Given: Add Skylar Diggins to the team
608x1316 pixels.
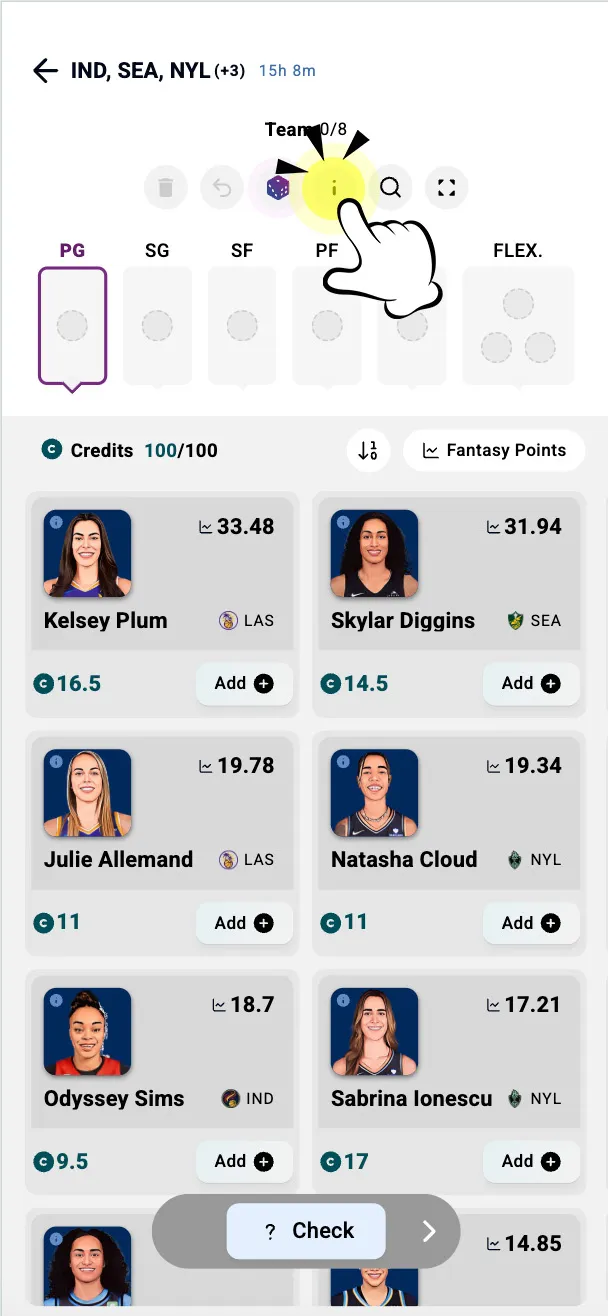Looking at the screenshot, I should [531, 684].
